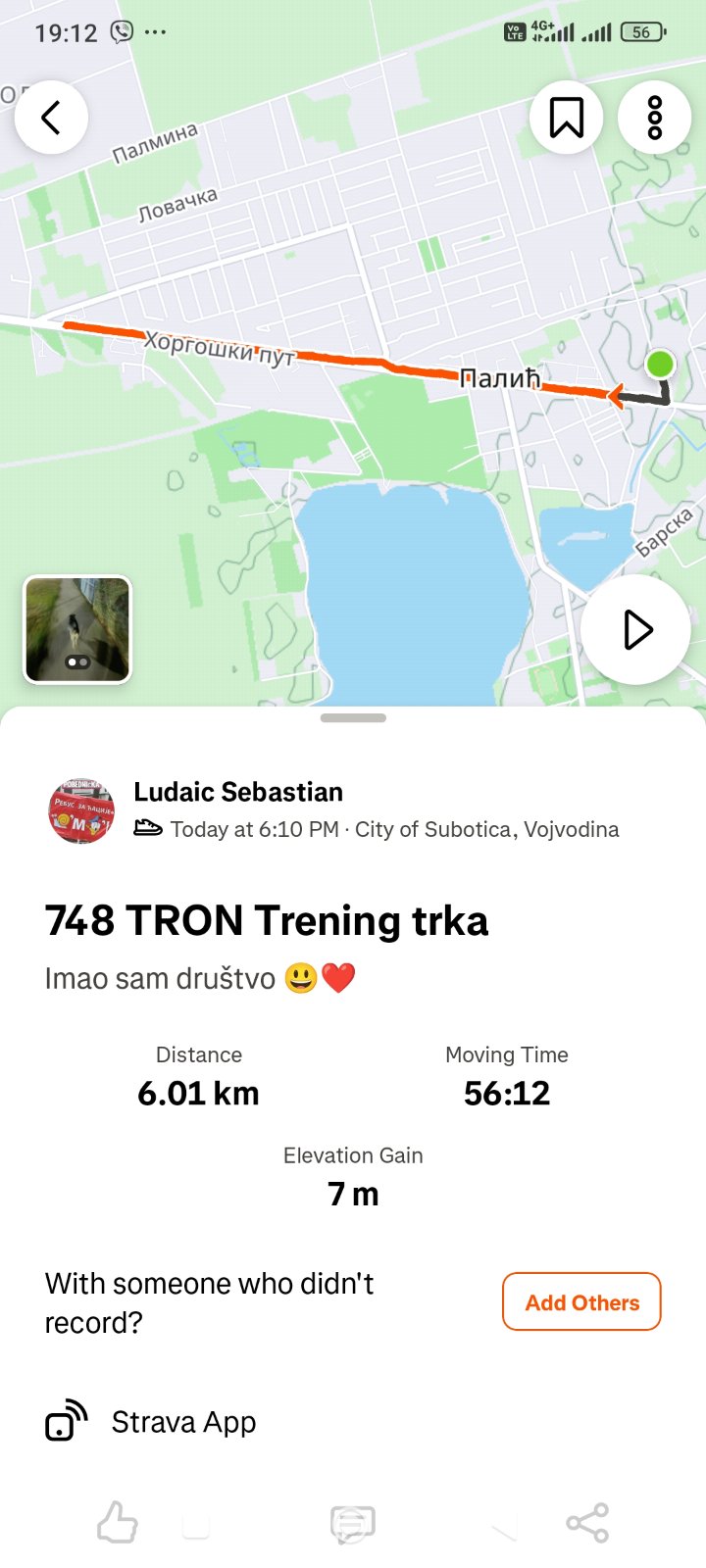Go back using the arrow button
Viewport: 706px width, 1568px height.
tap(51, 118)
